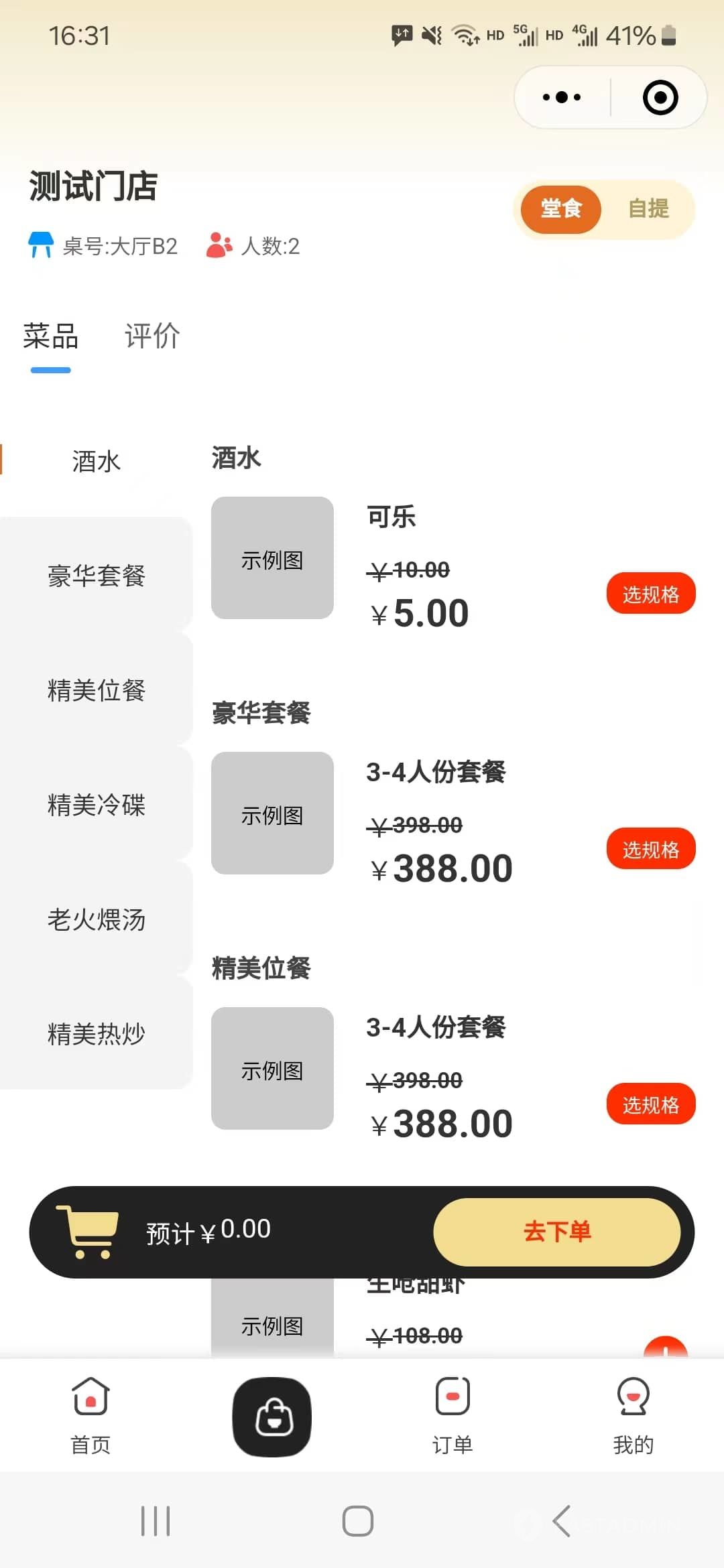Jump to the 精美冷碟 category
The height and width of the screenshot is (1568, 724).
pyautogui.click(x=96, y=805)
